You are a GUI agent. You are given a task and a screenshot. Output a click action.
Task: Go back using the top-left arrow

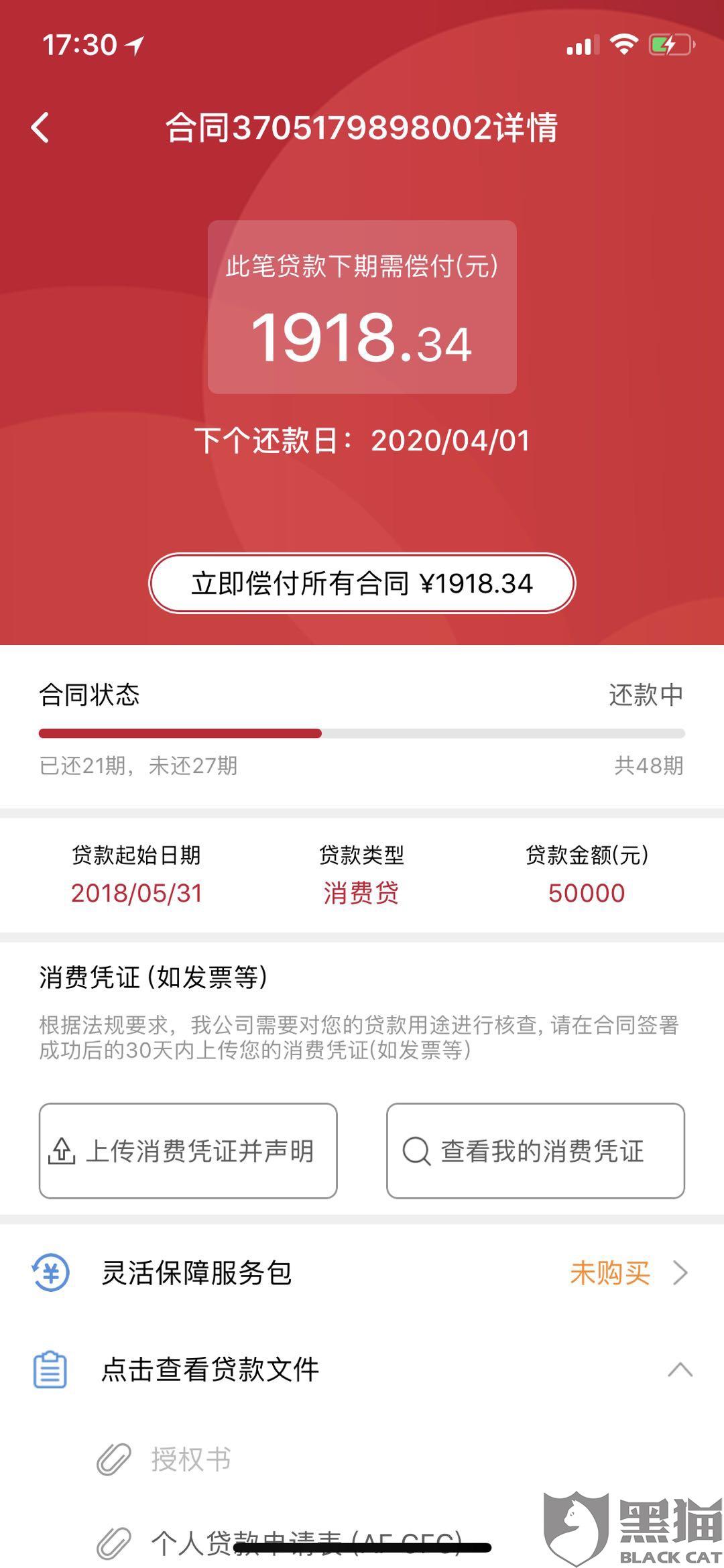coord(40,127)
